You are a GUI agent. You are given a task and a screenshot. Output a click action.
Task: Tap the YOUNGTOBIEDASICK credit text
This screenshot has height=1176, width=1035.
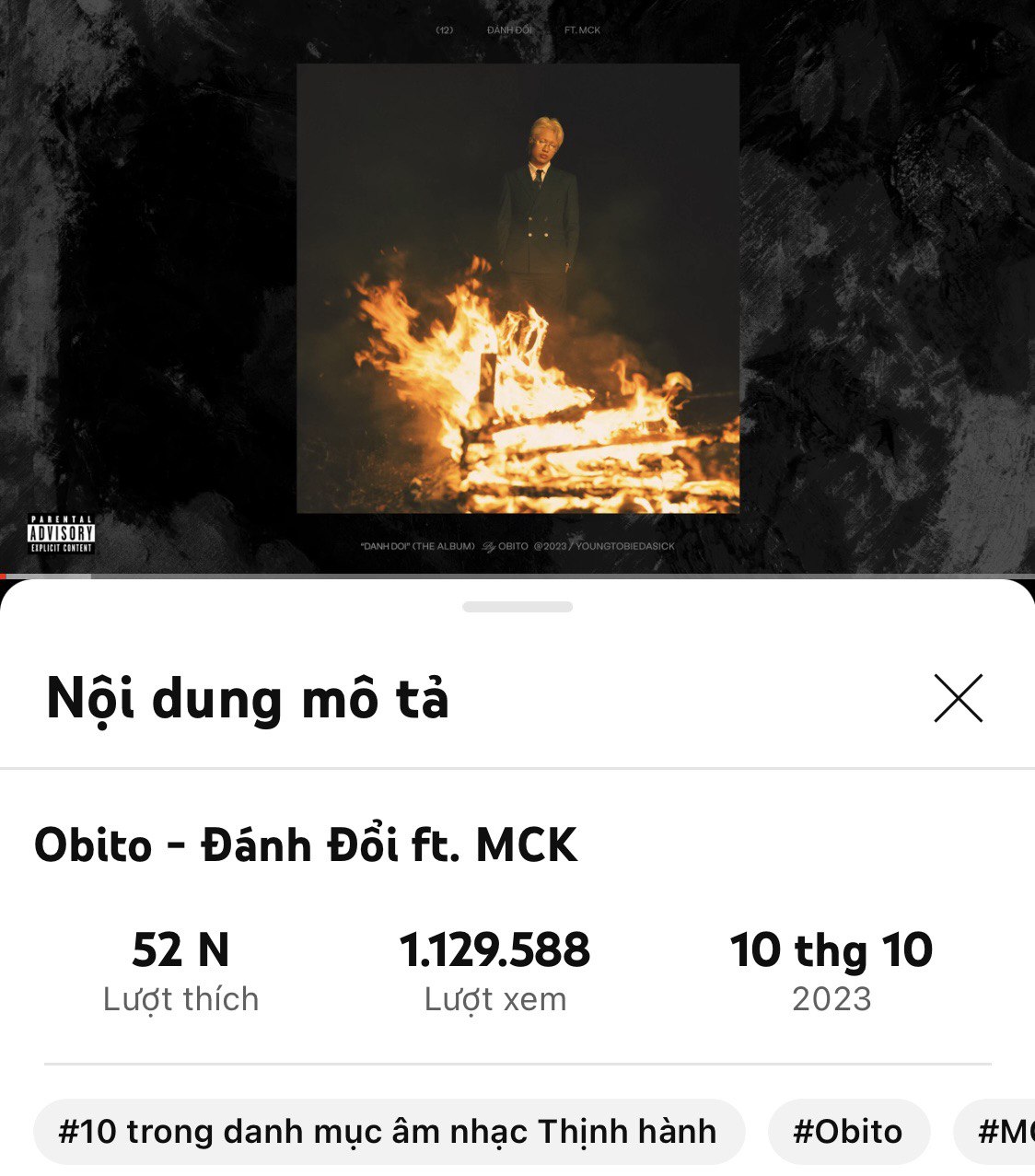(x=624, y=545)
